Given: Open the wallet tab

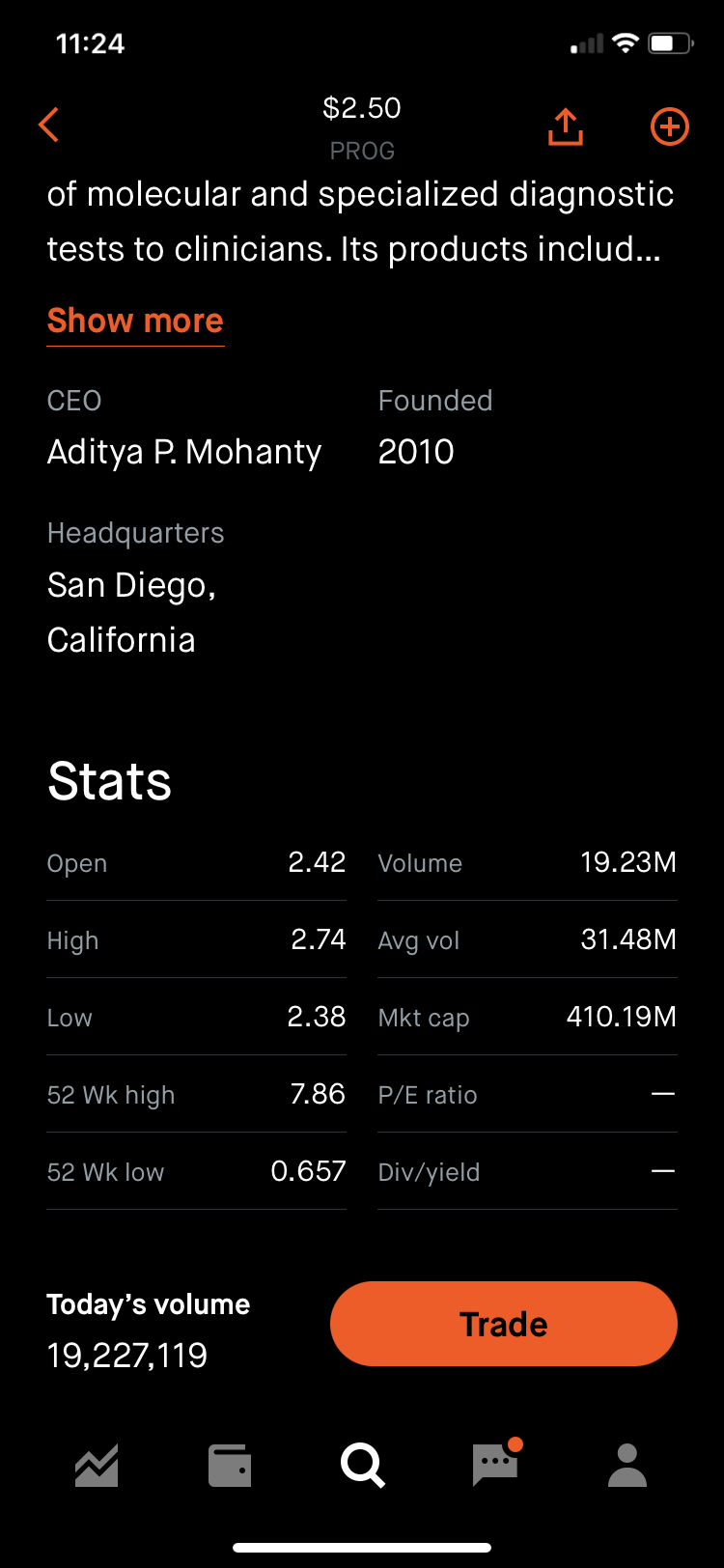Looking at the screenshot, I should [230, 1466].
